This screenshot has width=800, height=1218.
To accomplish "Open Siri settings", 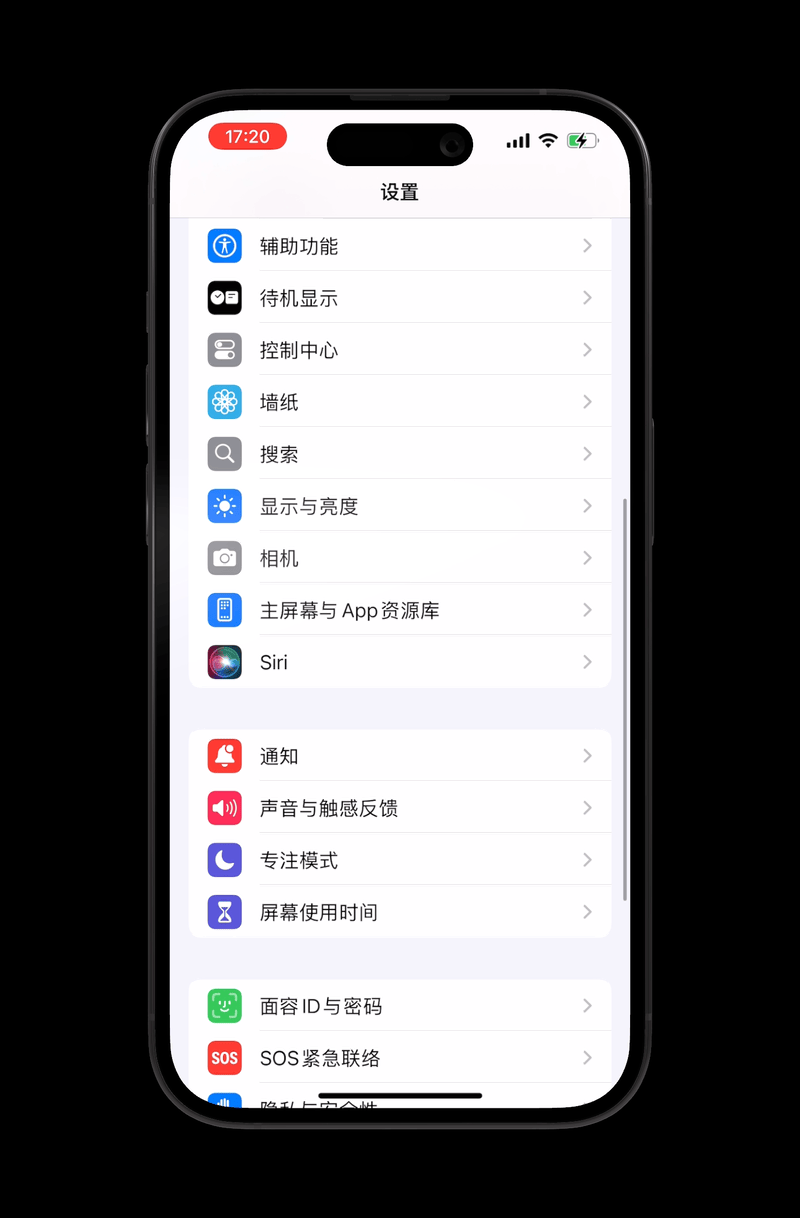I will coord(400,662).
